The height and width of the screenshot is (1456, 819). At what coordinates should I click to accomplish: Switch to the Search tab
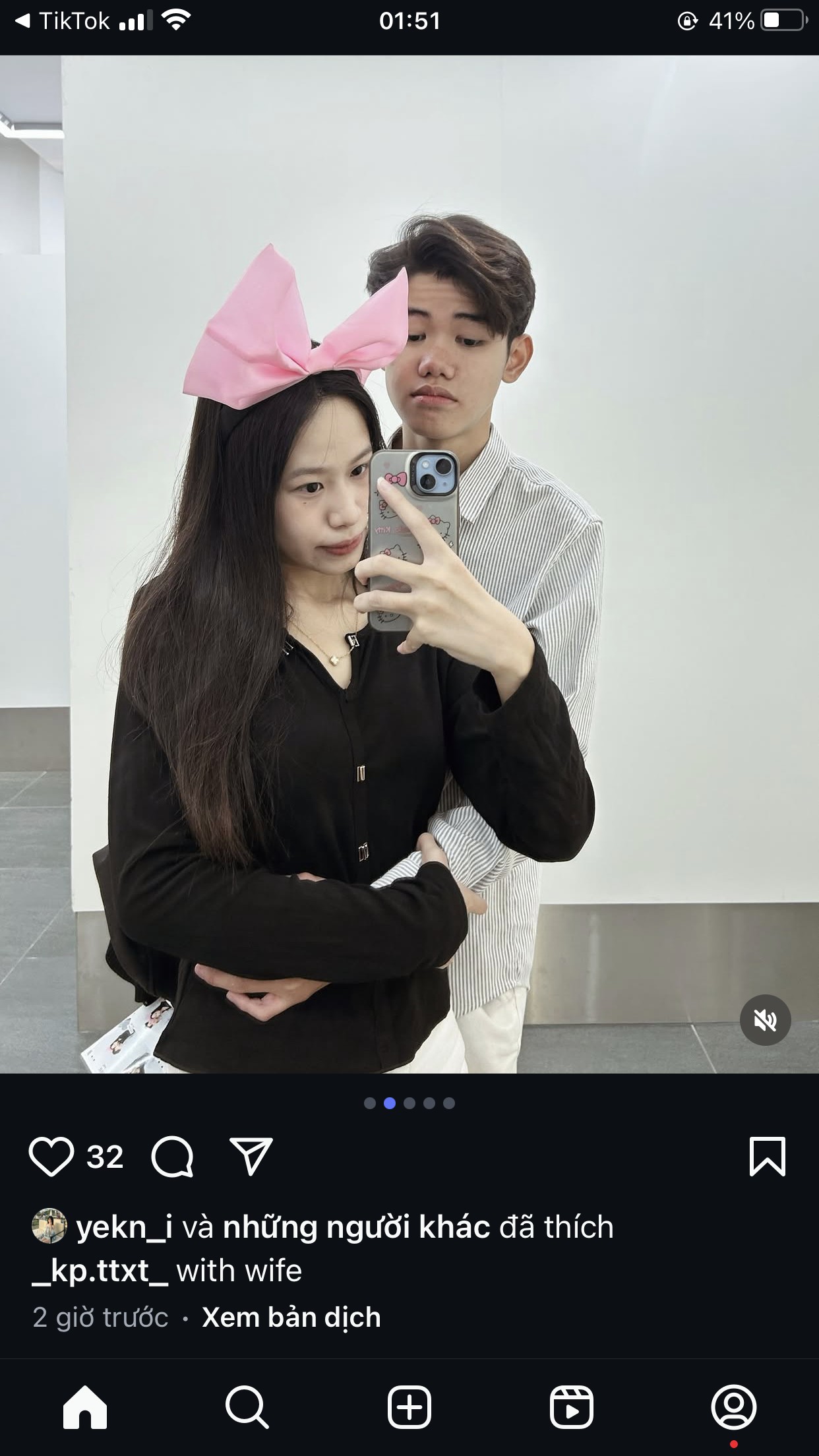pyautogui.click(x=247, y=1407)
